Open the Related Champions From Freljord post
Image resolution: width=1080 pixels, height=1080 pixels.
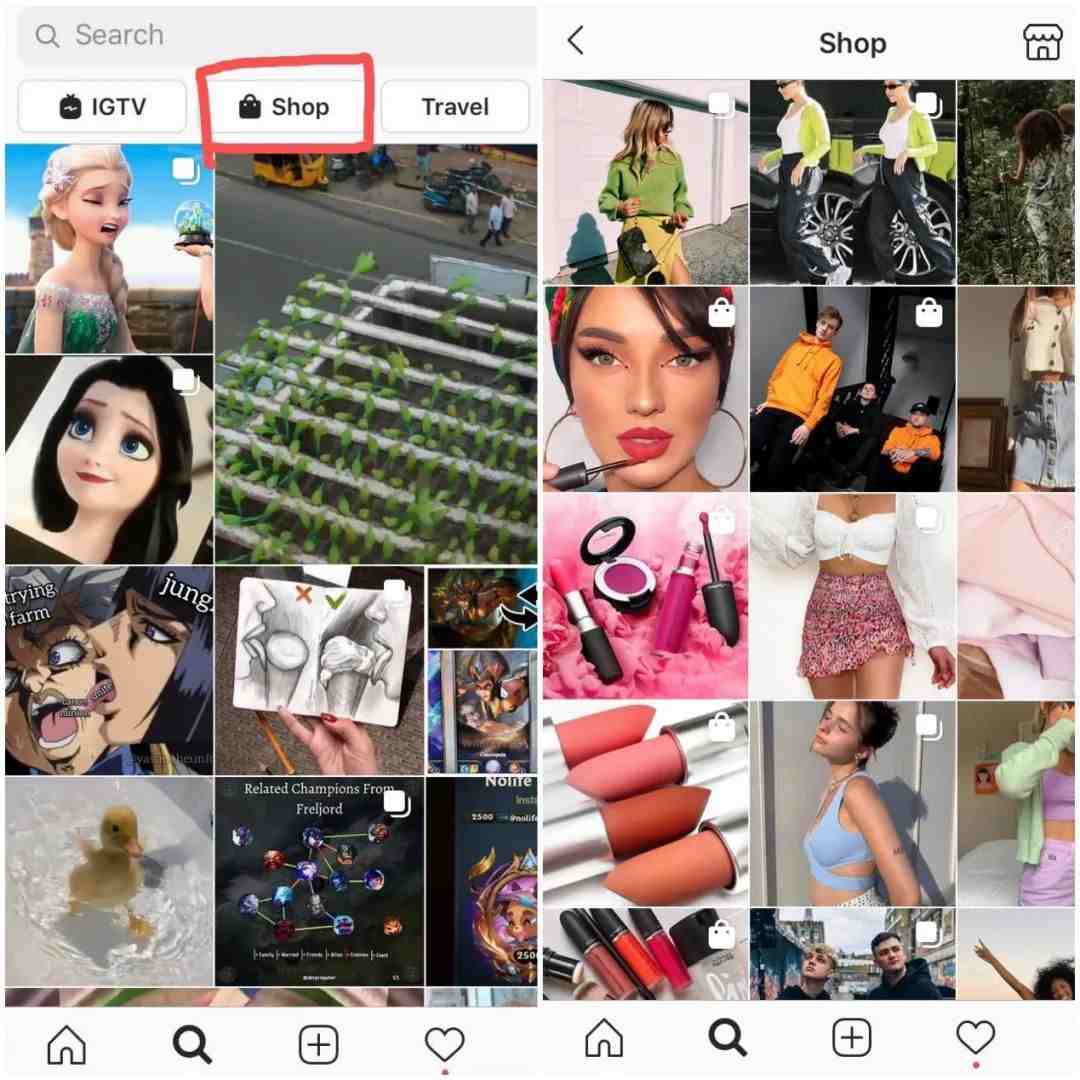coord(319,880)
